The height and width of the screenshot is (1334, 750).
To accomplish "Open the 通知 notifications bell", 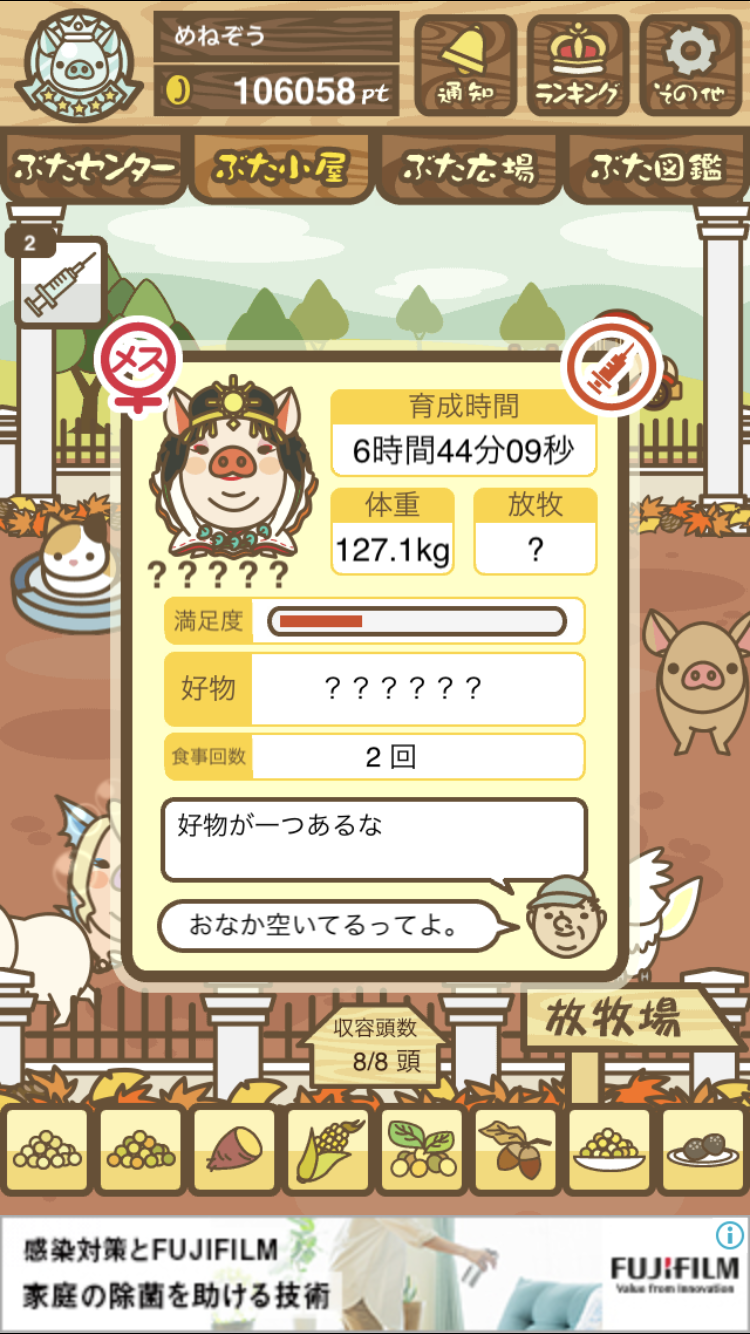I will pos(465,65).
